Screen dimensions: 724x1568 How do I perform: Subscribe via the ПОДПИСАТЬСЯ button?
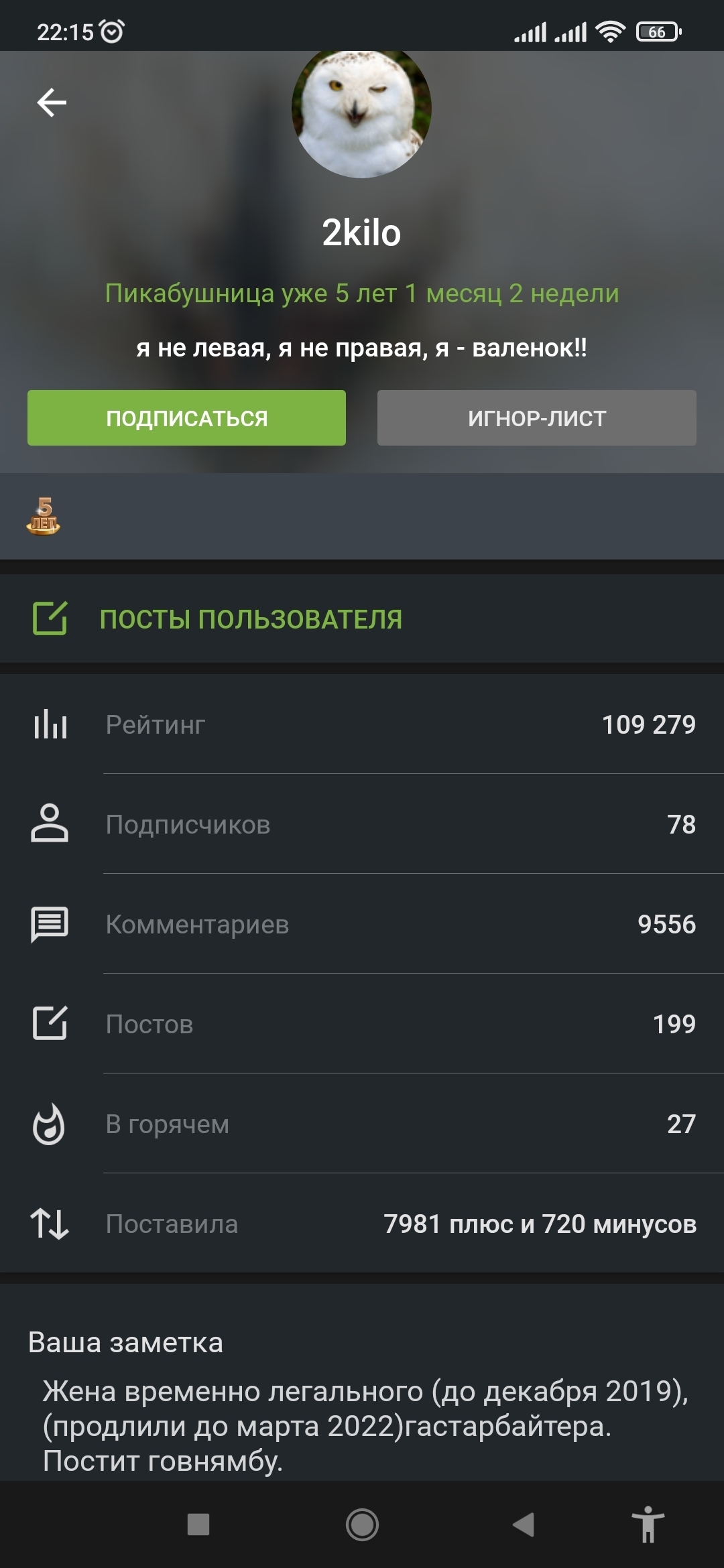point(186,418)
